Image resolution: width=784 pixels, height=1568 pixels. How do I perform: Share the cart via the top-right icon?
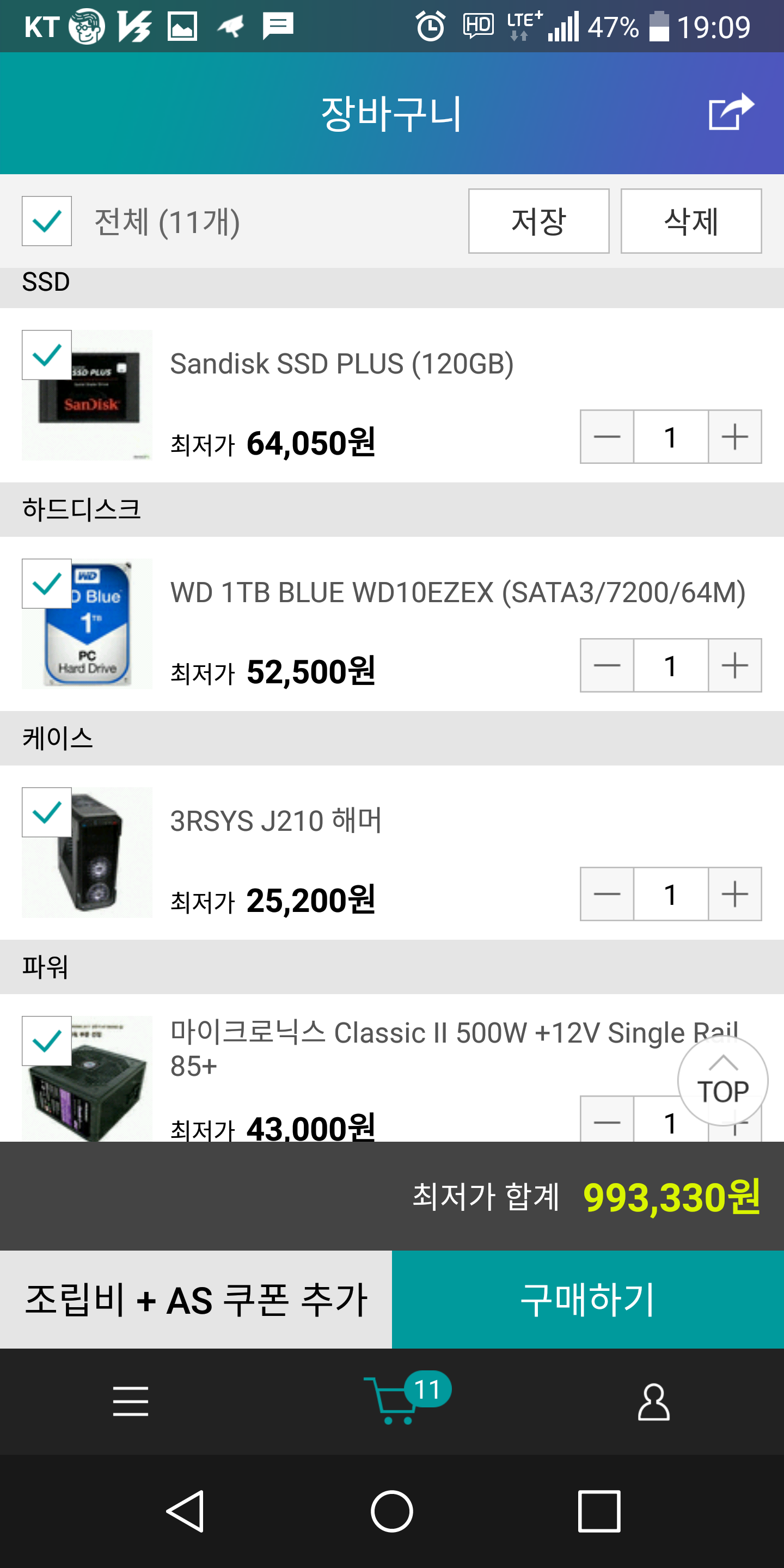(x=731, y=112)
